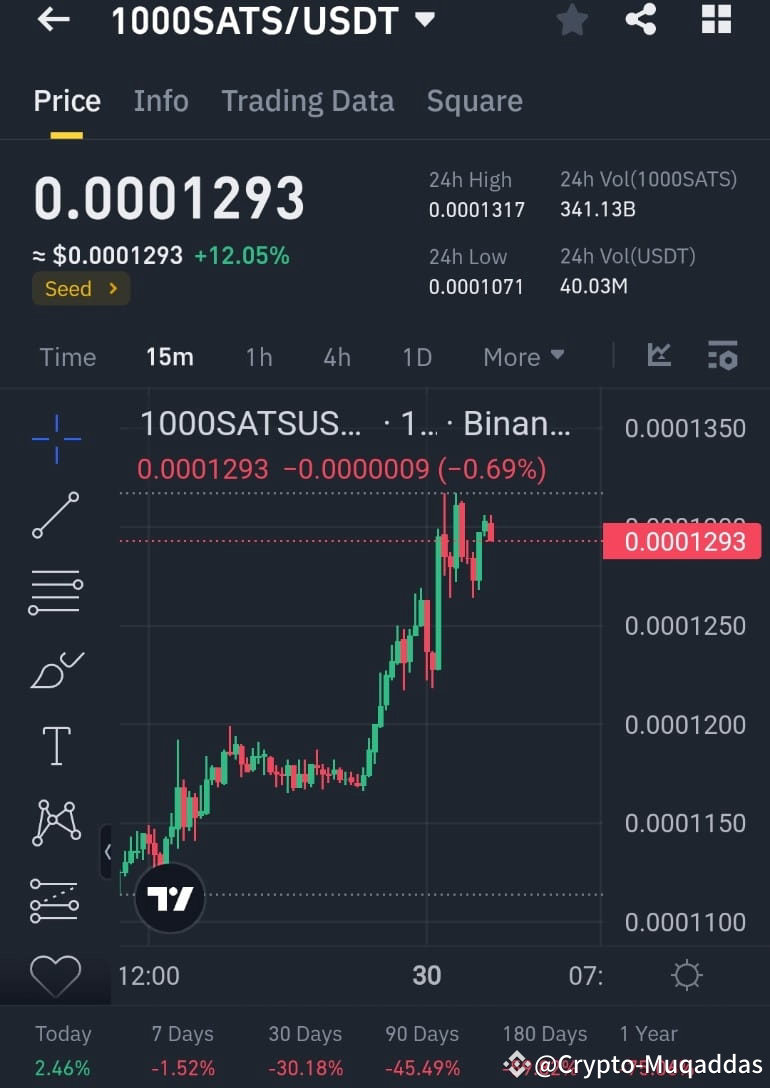Select the crosshair cursor tool
Image resolution: width=770 pixels, height=1088 pixels.
click(x=55, y=438)
